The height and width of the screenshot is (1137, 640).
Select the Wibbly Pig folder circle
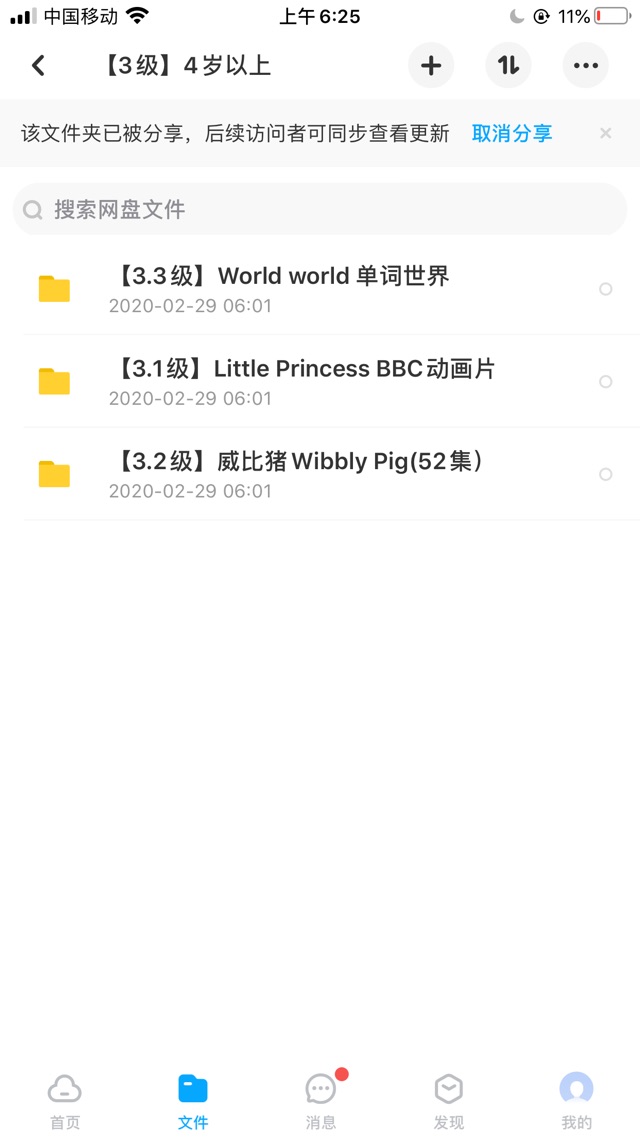coord(606,474)
